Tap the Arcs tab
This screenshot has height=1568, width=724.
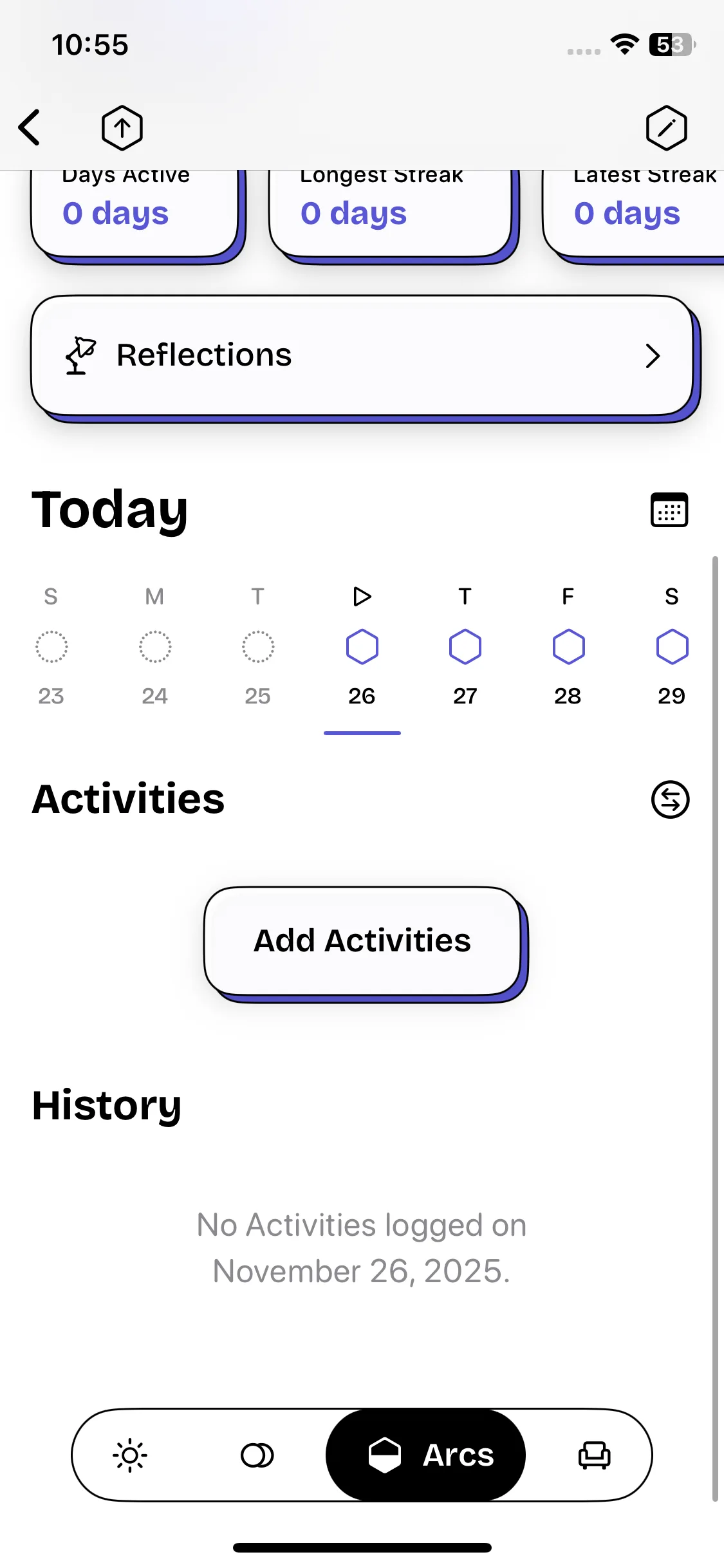point(426,1455)
